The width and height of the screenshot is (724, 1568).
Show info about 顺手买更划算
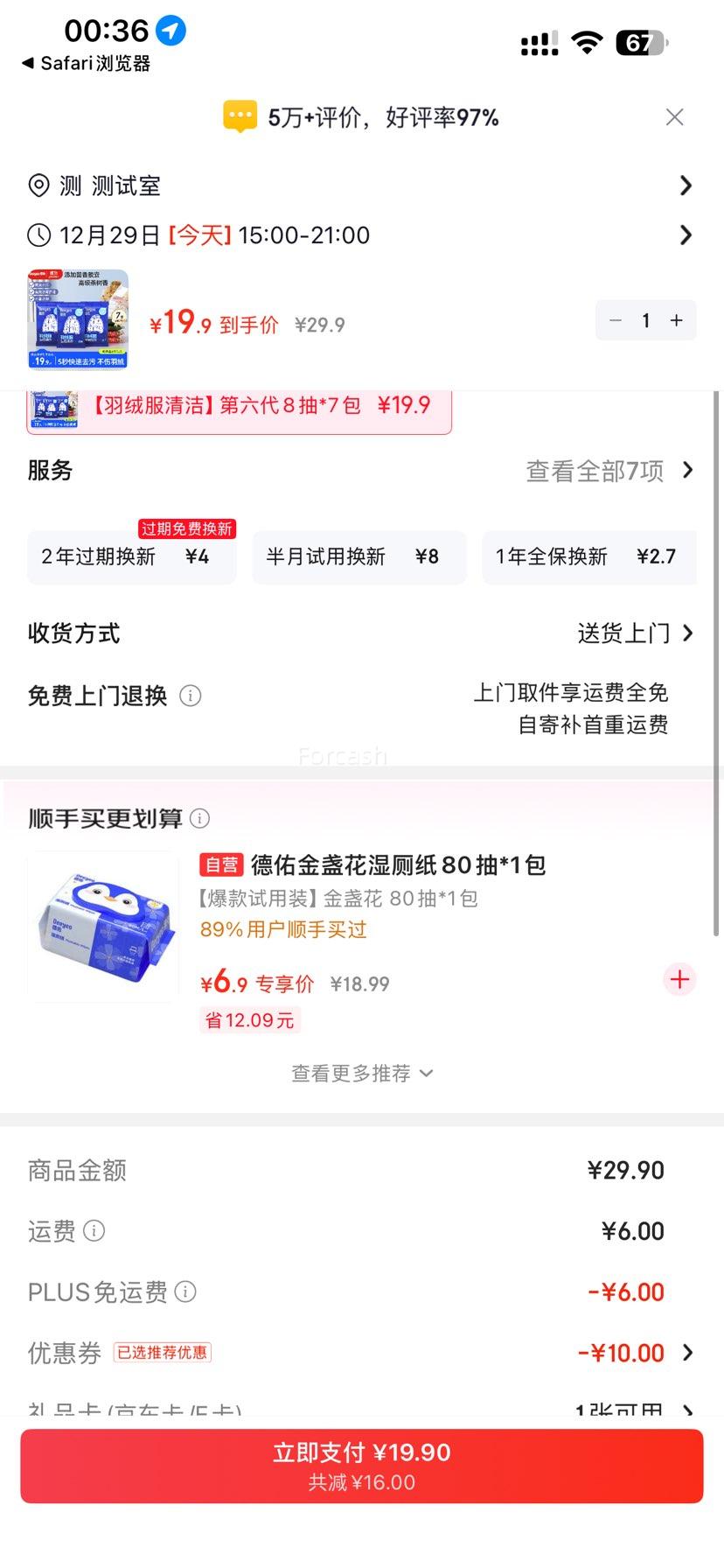[x=200, y=818]
